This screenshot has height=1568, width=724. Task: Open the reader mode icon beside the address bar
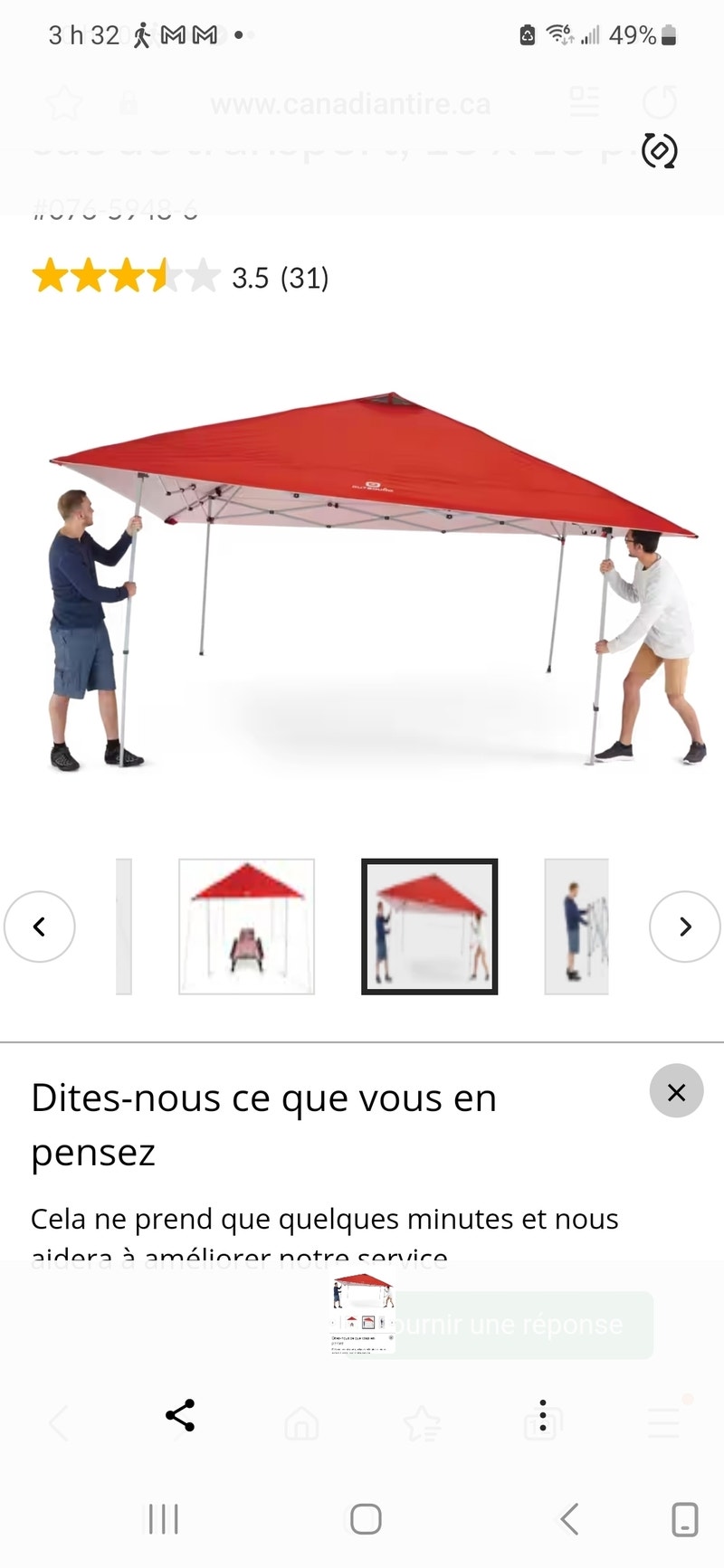[585, 102]
